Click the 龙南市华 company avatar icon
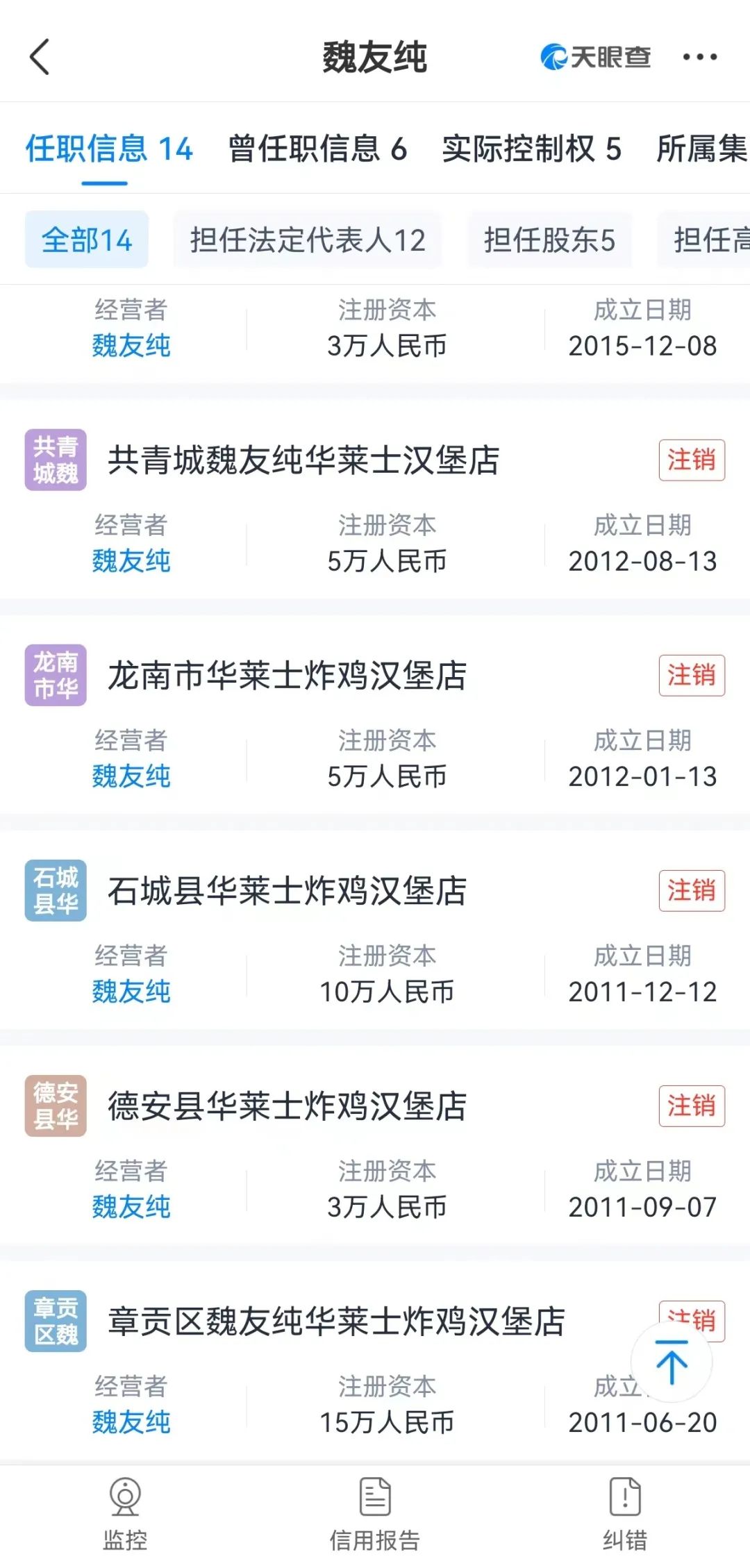The width and height of the screenshot is (750, 1568). point(56,675)
